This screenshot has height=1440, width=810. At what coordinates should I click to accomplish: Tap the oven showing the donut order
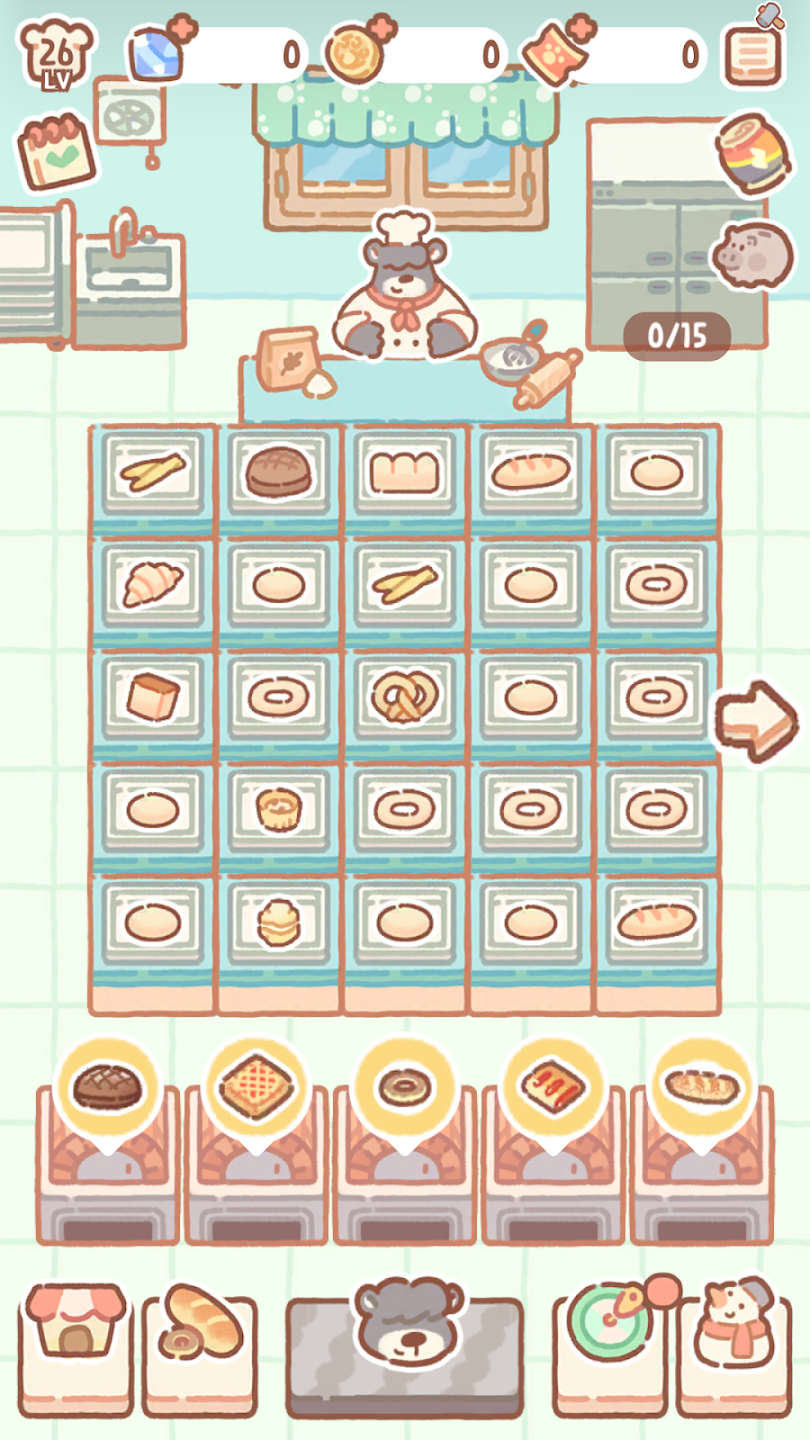coord(405,1150)
